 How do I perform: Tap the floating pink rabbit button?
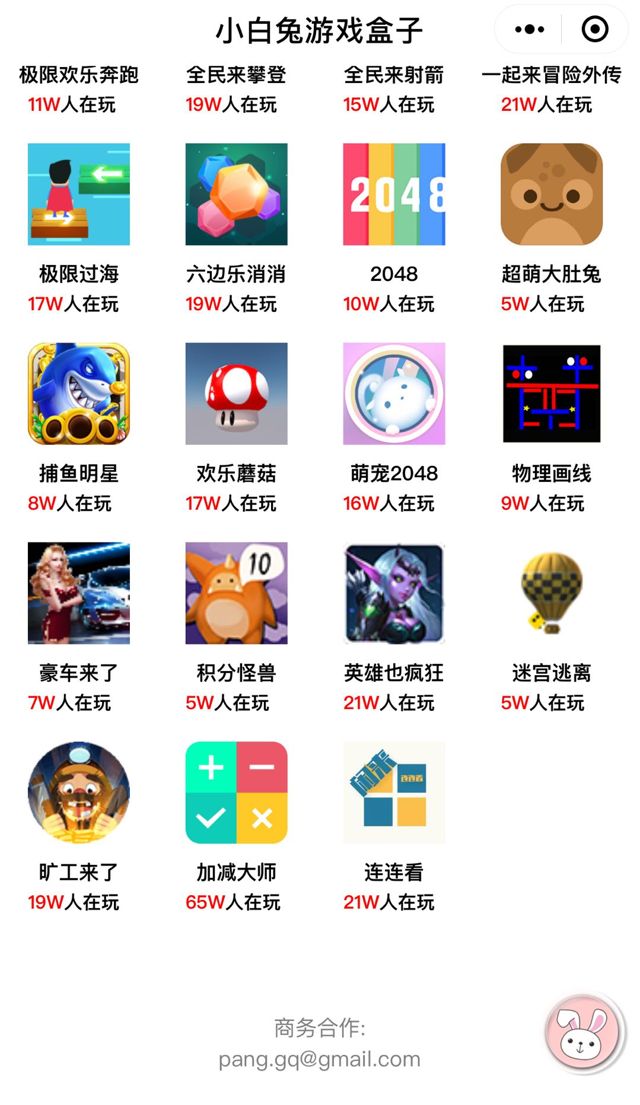point(583,1034)
